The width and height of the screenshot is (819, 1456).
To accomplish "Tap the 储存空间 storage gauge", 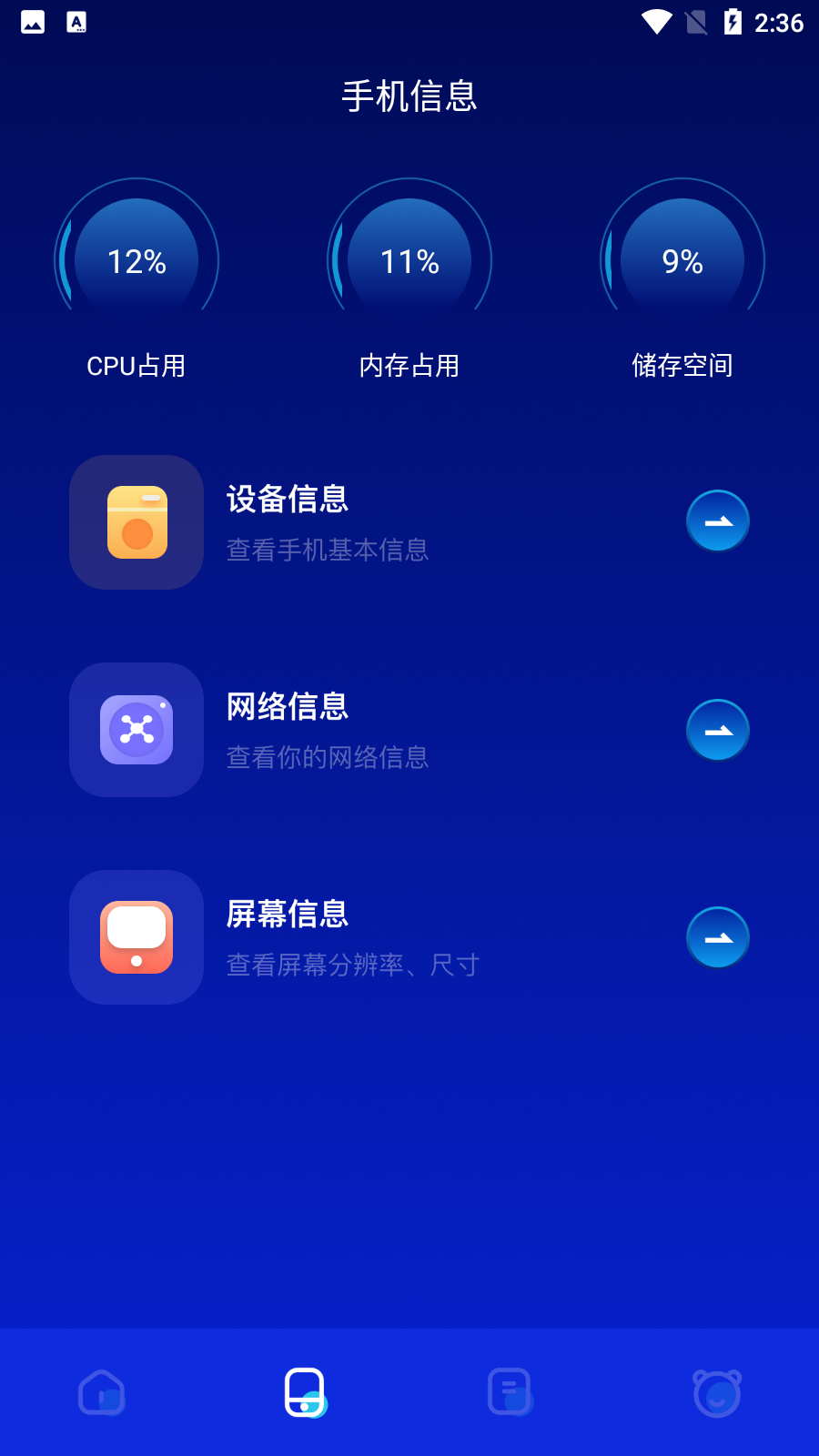I will 682,260.
